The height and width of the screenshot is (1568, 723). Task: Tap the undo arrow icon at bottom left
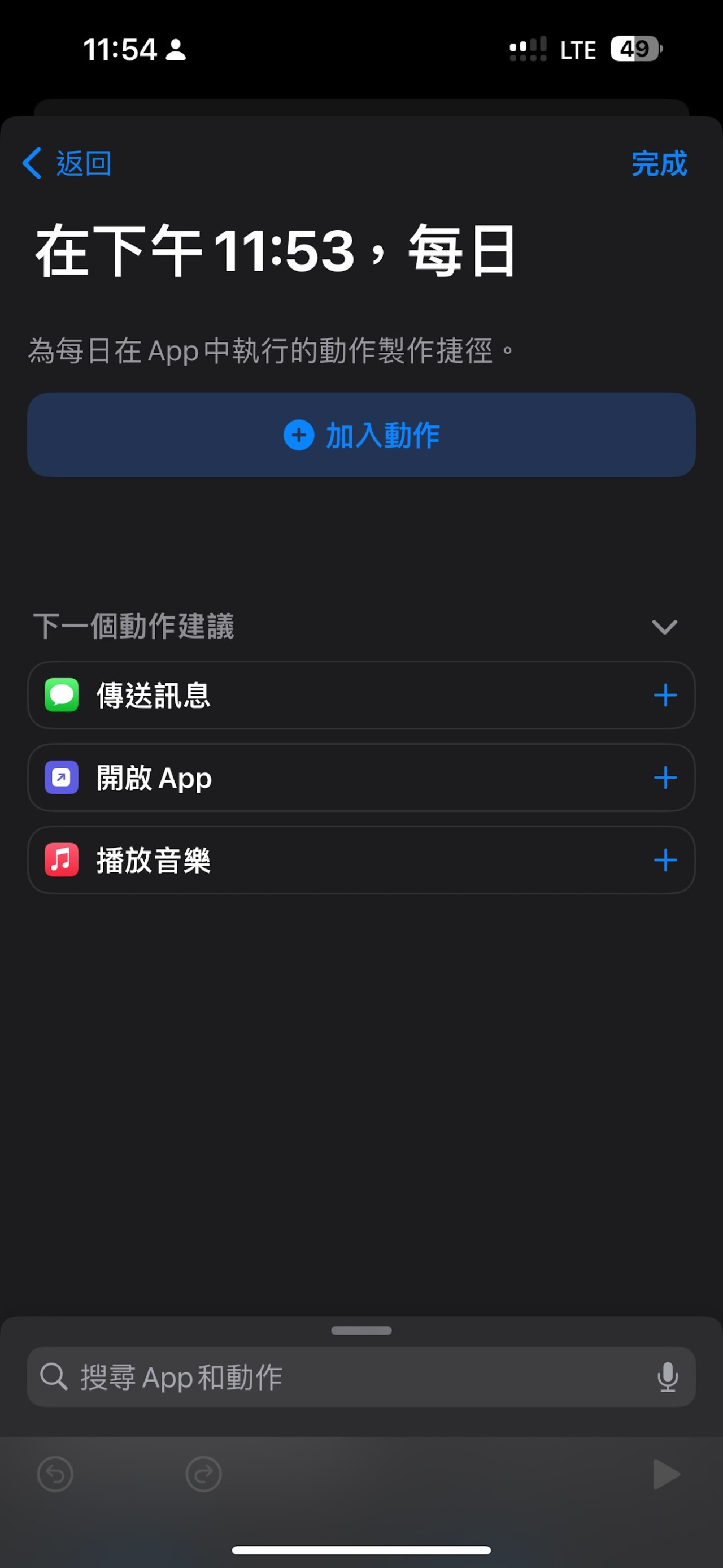(x=55, y=1474)
